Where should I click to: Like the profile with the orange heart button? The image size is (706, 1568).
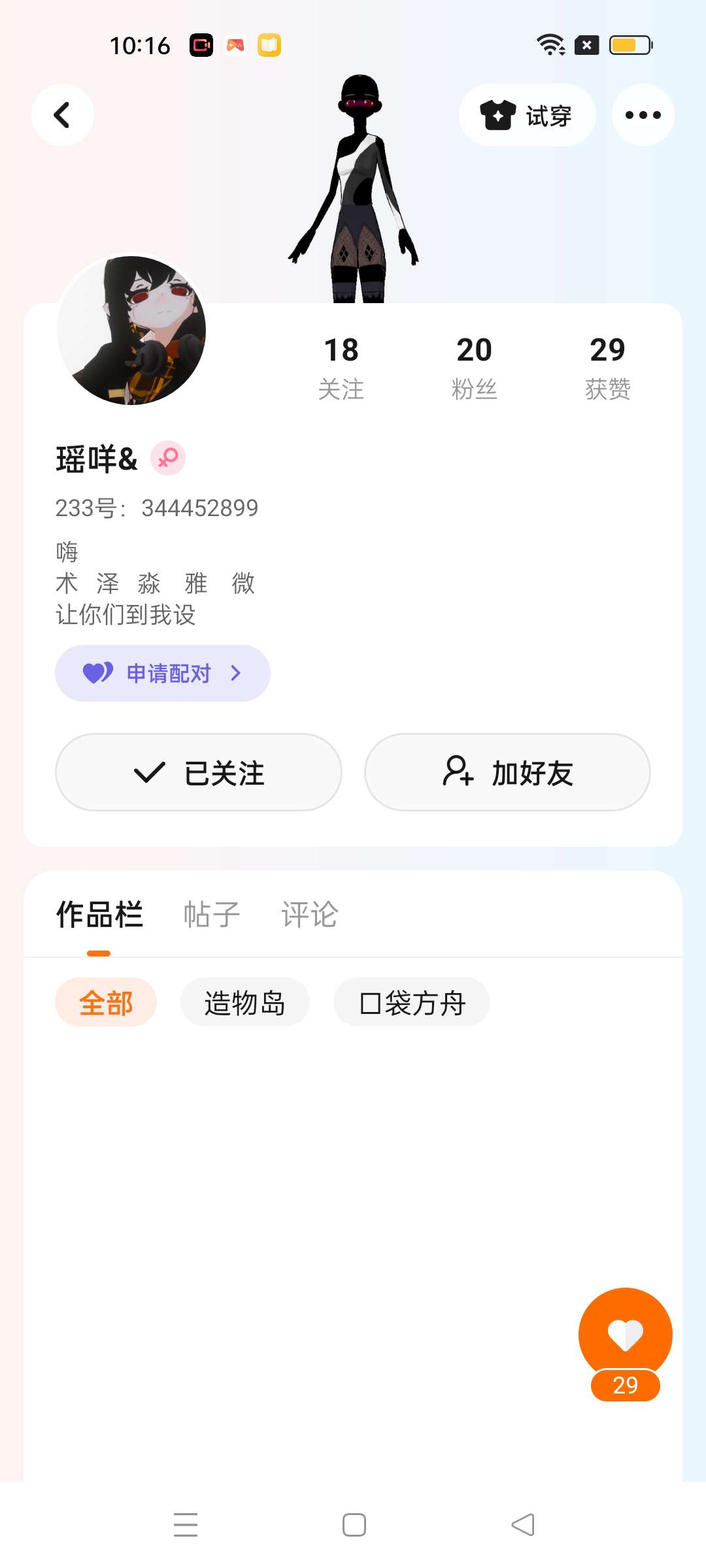625,1334
